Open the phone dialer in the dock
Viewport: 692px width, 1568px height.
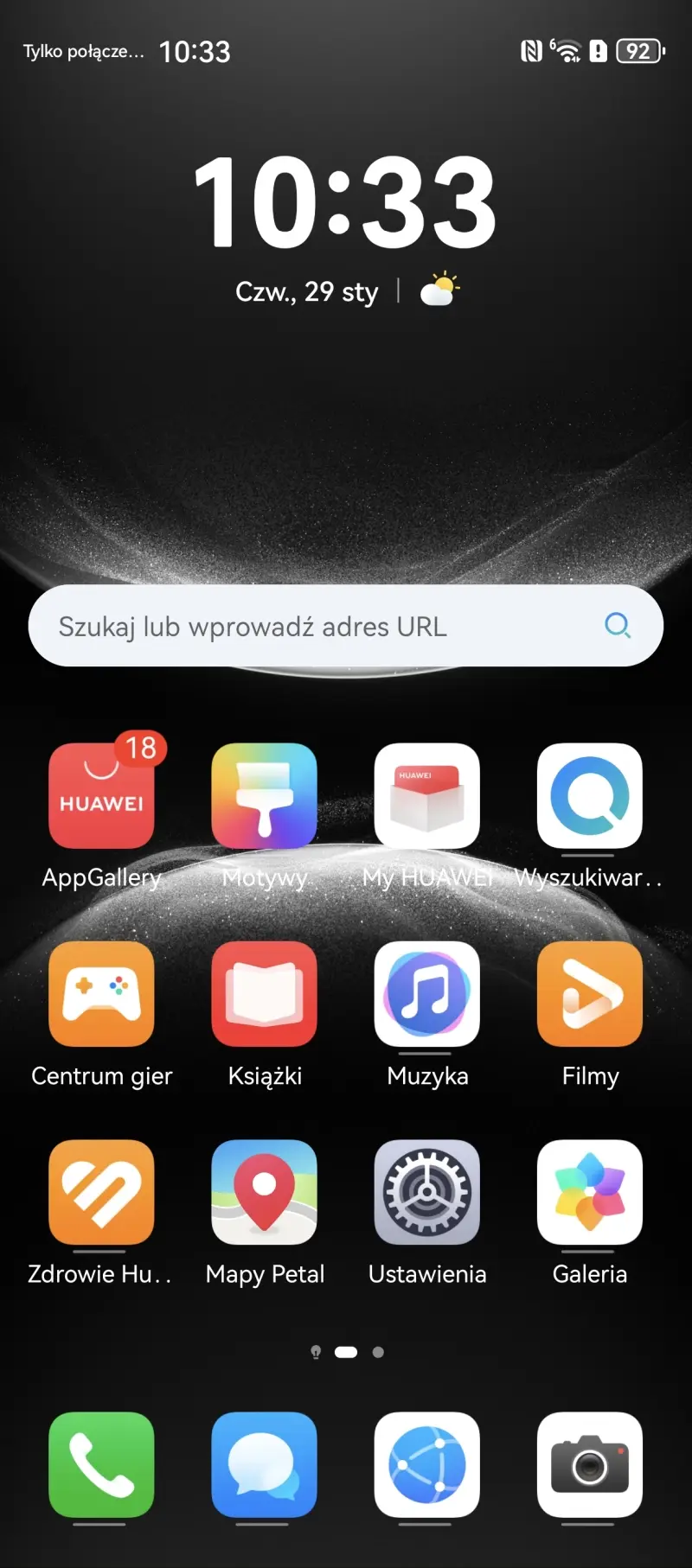point(101,1464)
